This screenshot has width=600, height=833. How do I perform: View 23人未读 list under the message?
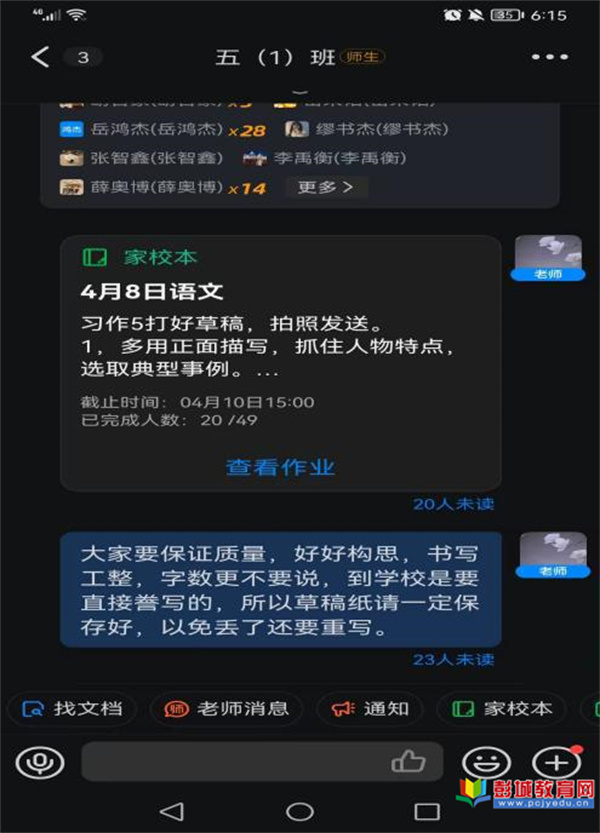click(x=453, y=659)
